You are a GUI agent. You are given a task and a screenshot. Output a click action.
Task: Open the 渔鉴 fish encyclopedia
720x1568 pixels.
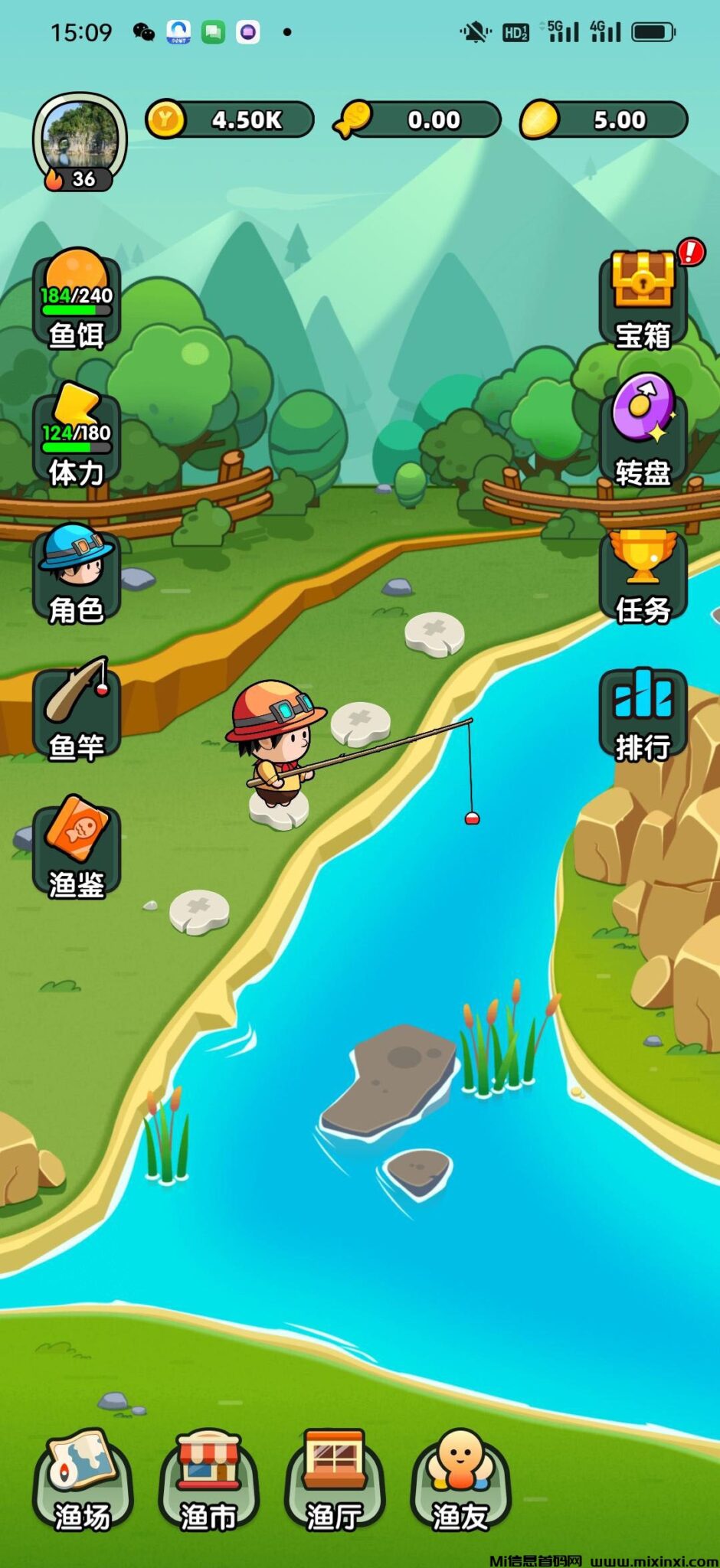(76, 849)
